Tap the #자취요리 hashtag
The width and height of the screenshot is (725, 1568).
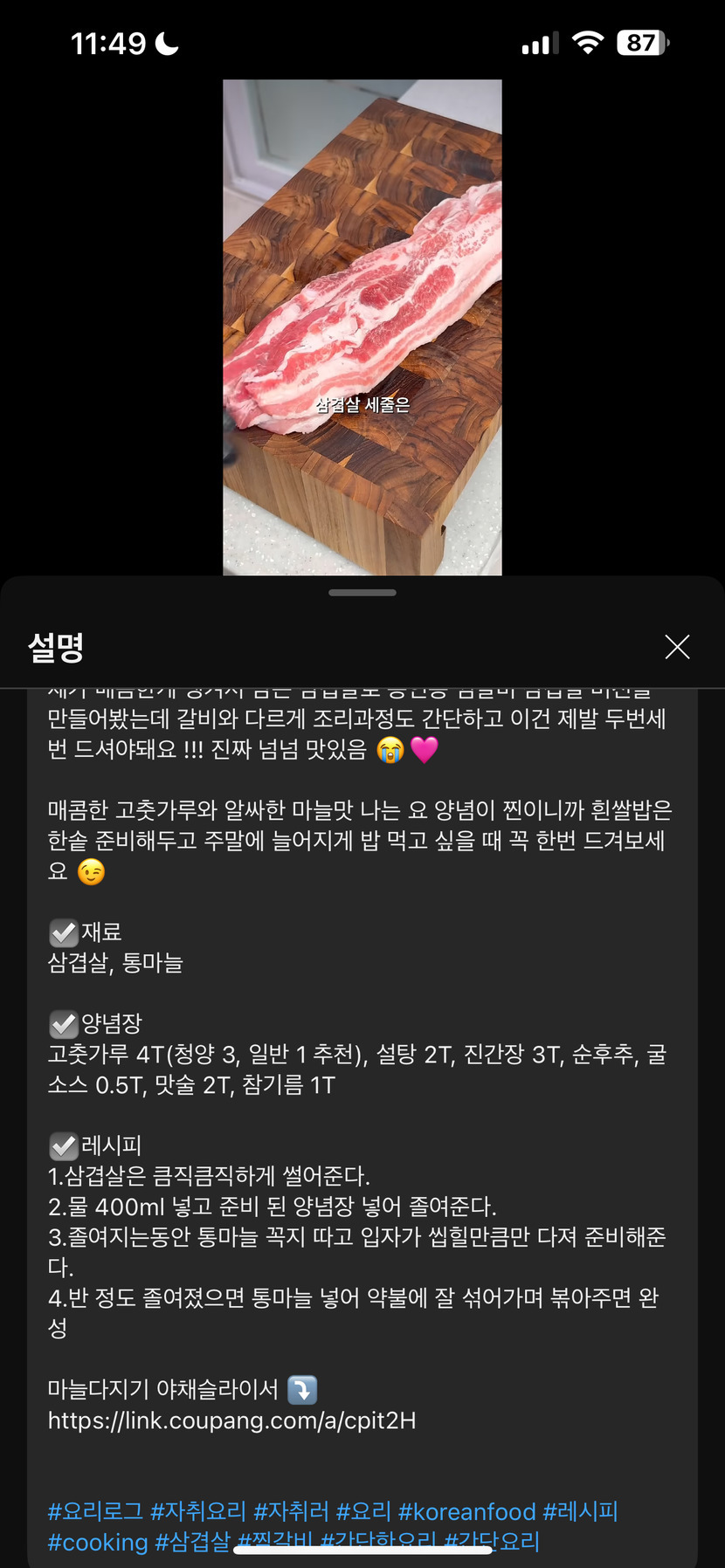[198, 1511]
